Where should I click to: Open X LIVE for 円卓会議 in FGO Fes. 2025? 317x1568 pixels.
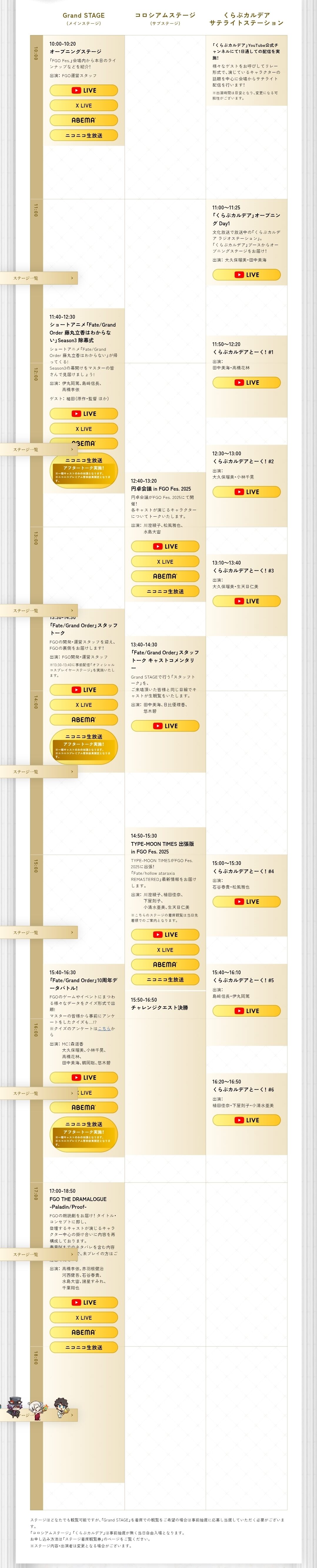165,561
